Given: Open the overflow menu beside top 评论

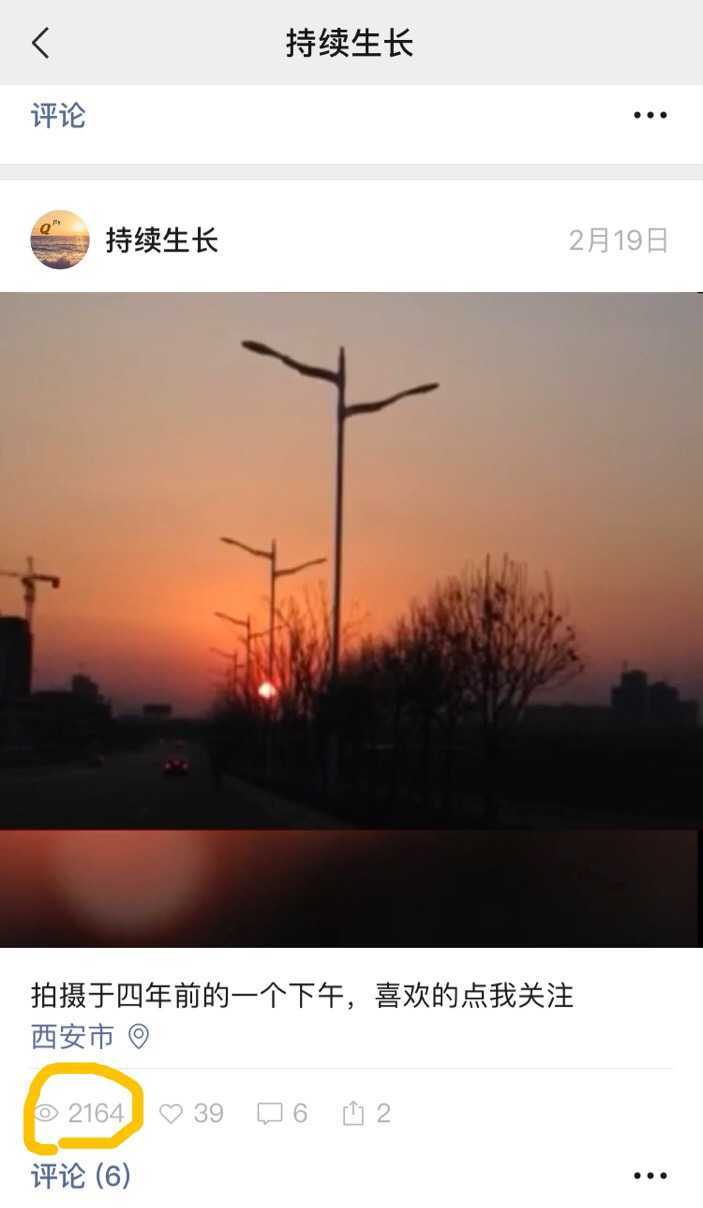Looking at the screenshot, I should [x=650, y=116].
